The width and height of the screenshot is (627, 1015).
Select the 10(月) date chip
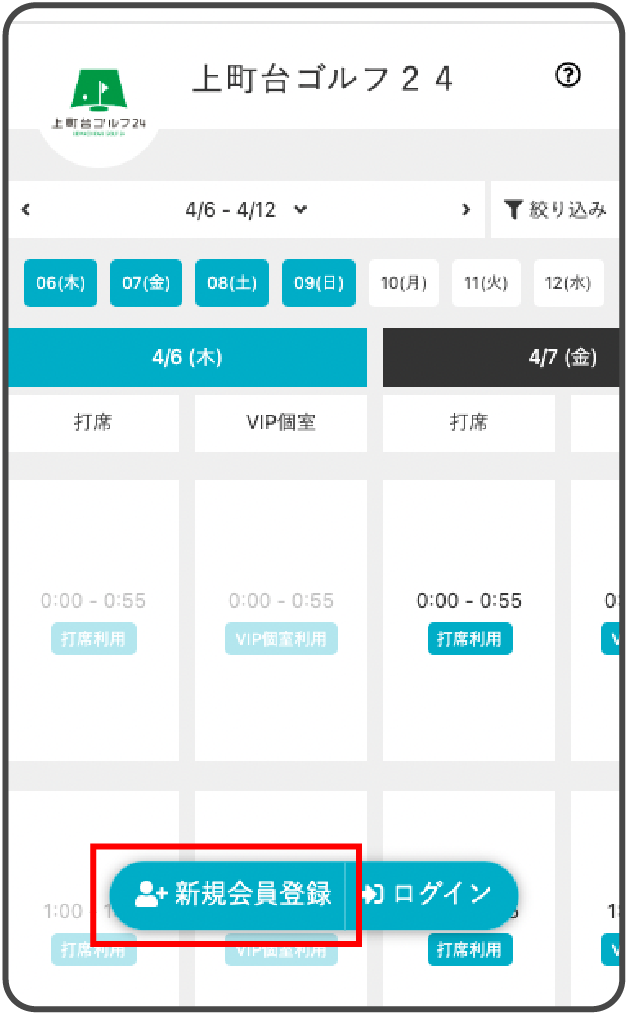(x=404, y=283)
